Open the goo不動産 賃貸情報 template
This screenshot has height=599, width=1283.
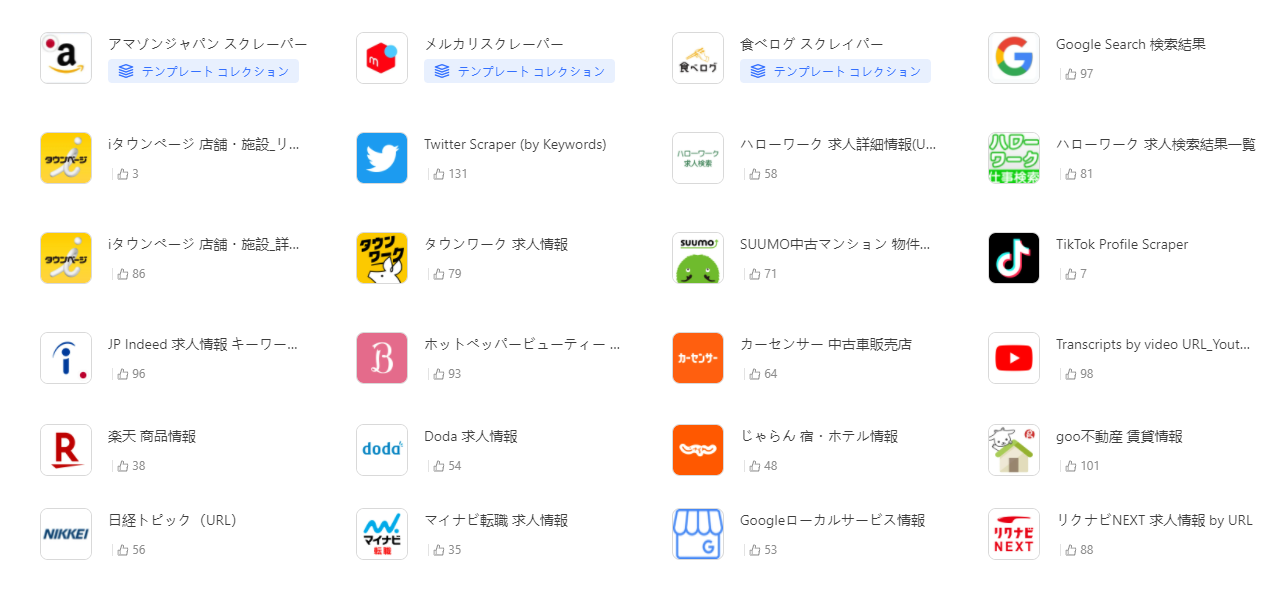[x=1118, y=437]
